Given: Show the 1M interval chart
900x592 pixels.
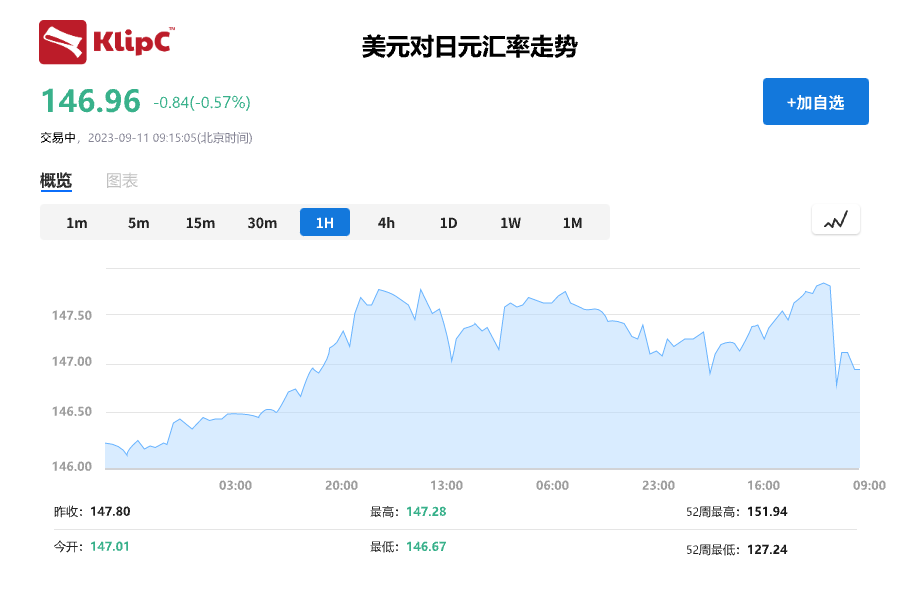Looking at the screenshot, I should pyautogui.click(x=572, y=223).
